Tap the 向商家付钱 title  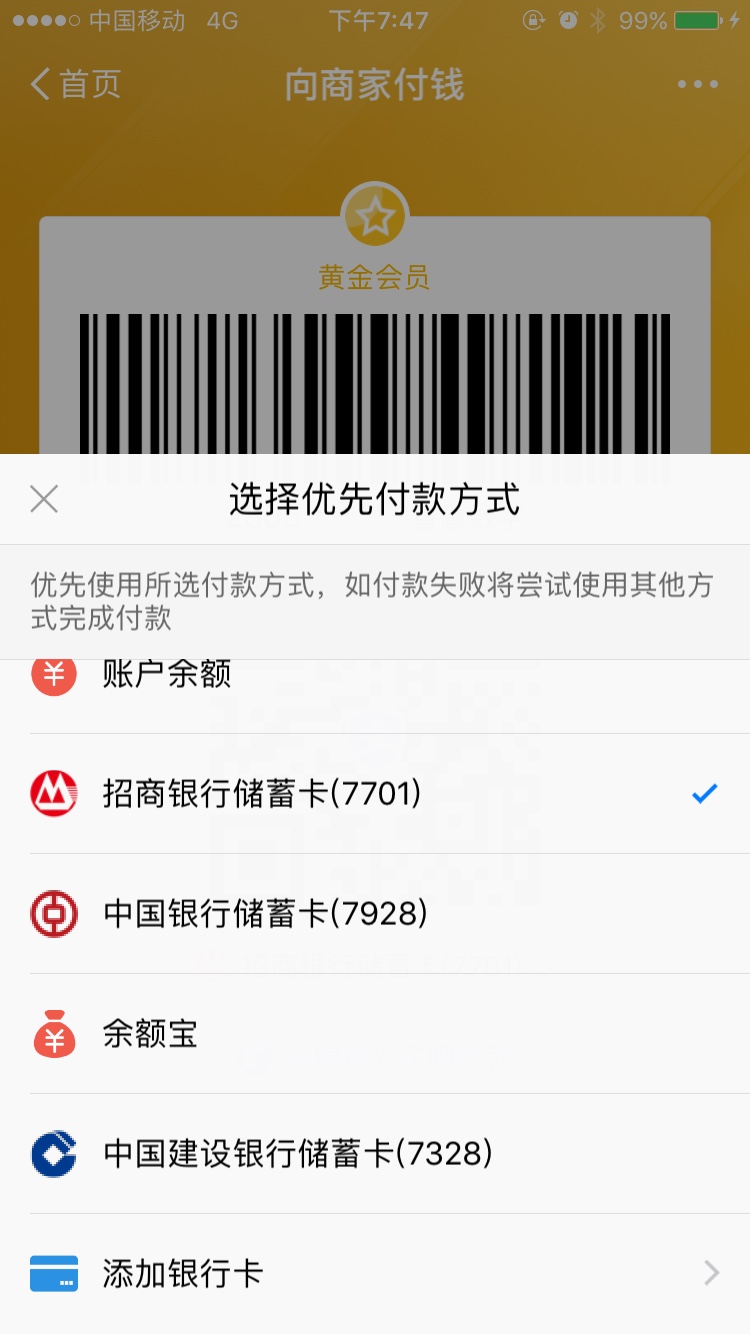pyautogui.click(x=375, y=85)
